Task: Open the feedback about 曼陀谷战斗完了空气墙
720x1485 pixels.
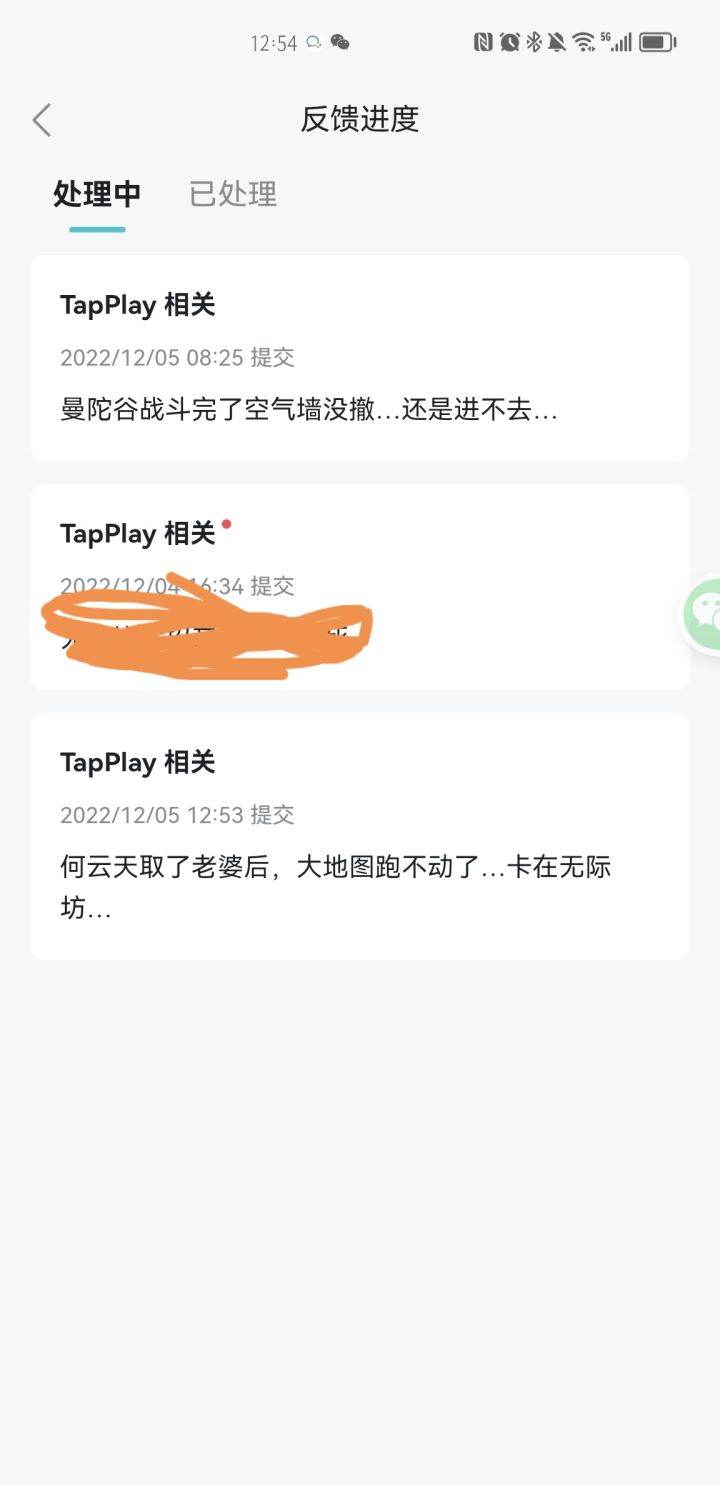Action: [x=360, y=358]
